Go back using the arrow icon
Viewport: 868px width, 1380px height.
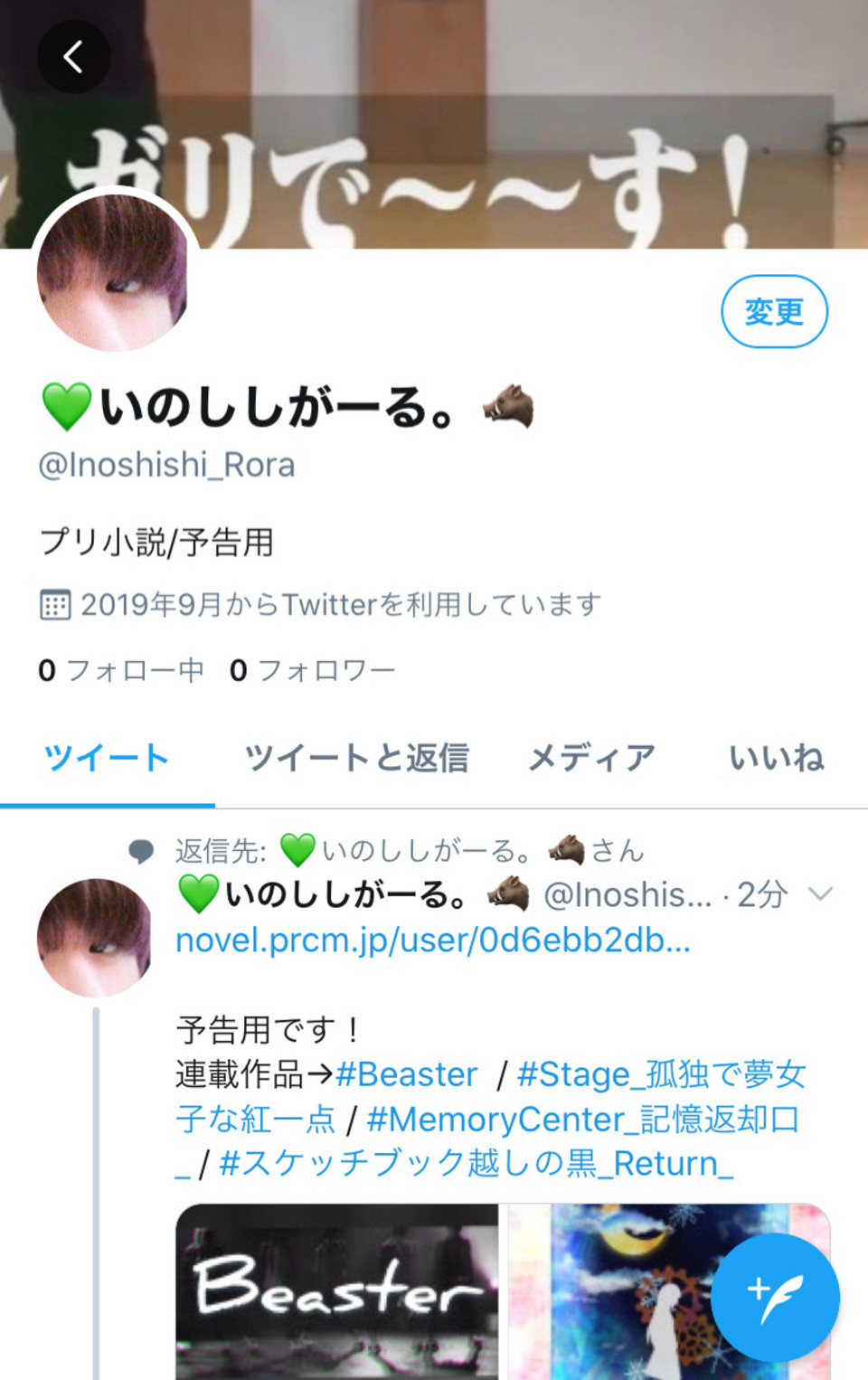(73, 57)
